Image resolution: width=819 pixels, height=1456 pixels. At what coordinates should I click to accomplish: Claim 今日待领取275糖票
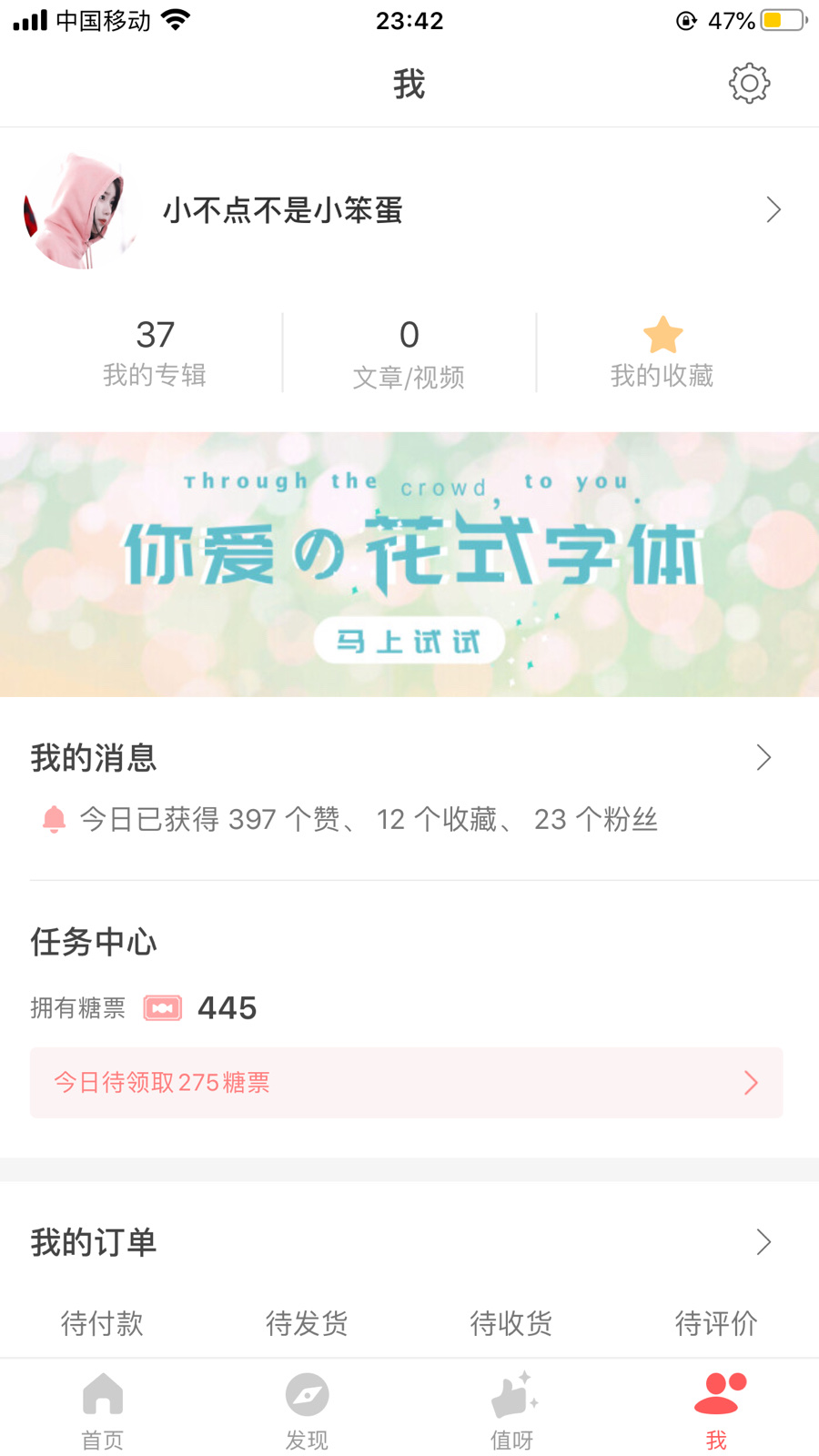(406, 1082)
